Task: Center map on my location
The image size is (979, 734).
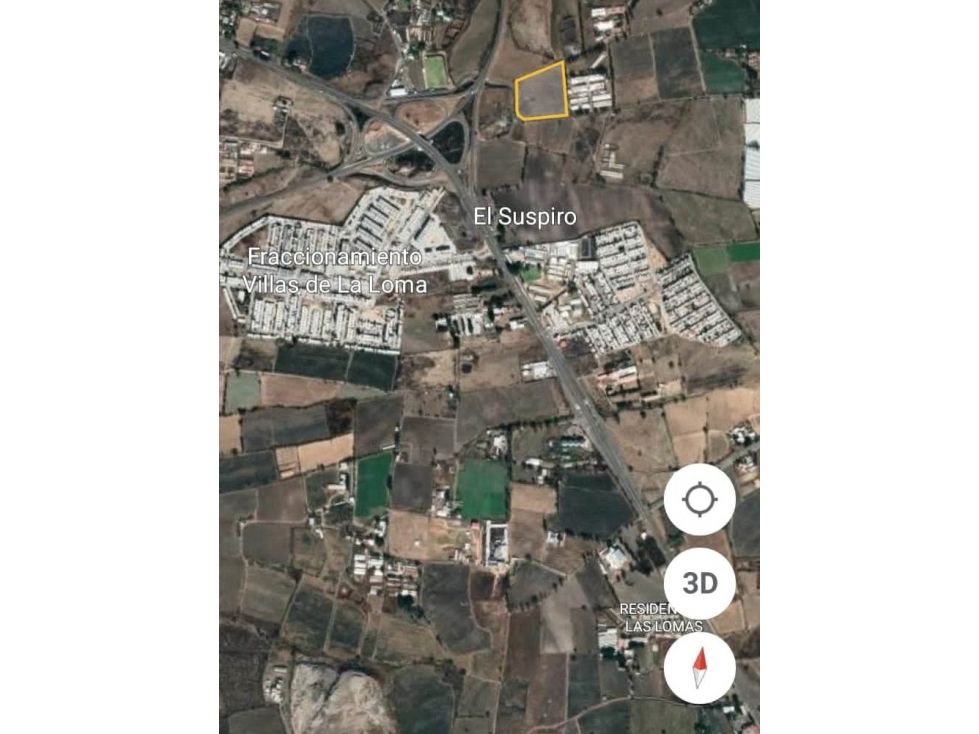Action: coord(699,499)
